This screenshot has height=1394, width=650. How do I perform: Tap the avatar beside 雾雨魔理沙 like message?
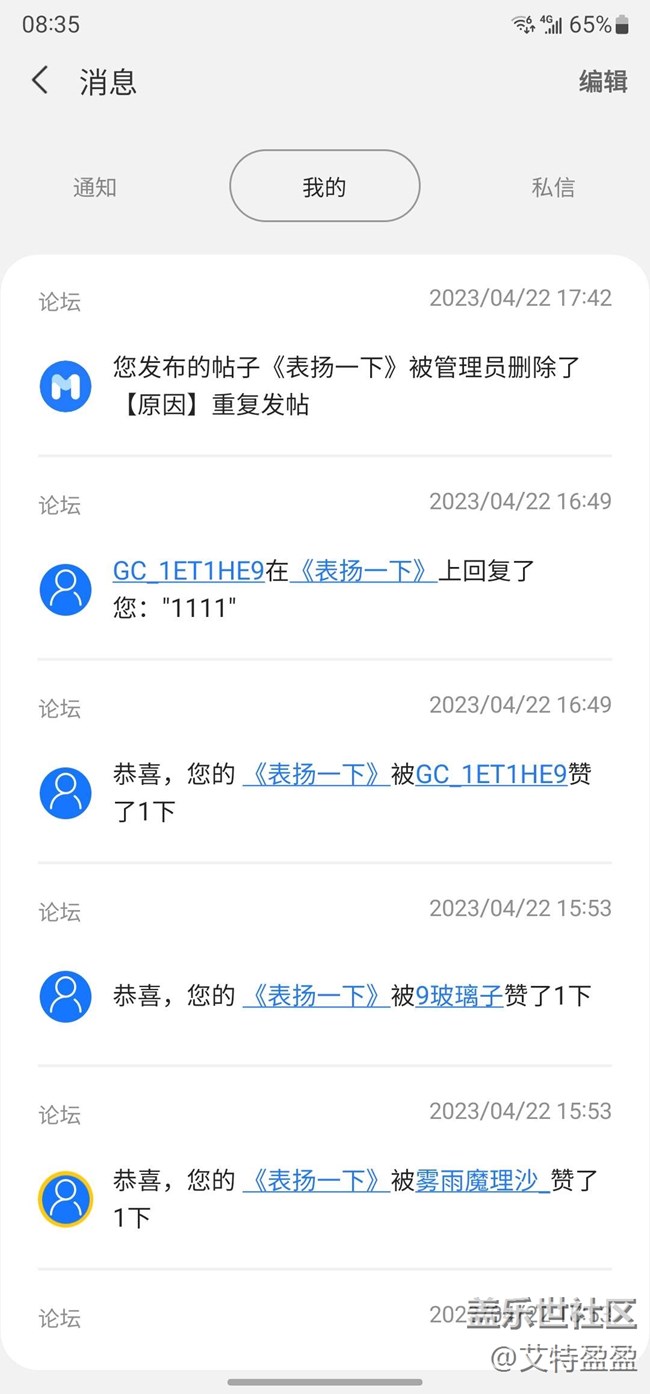[x=65, y=1198]
